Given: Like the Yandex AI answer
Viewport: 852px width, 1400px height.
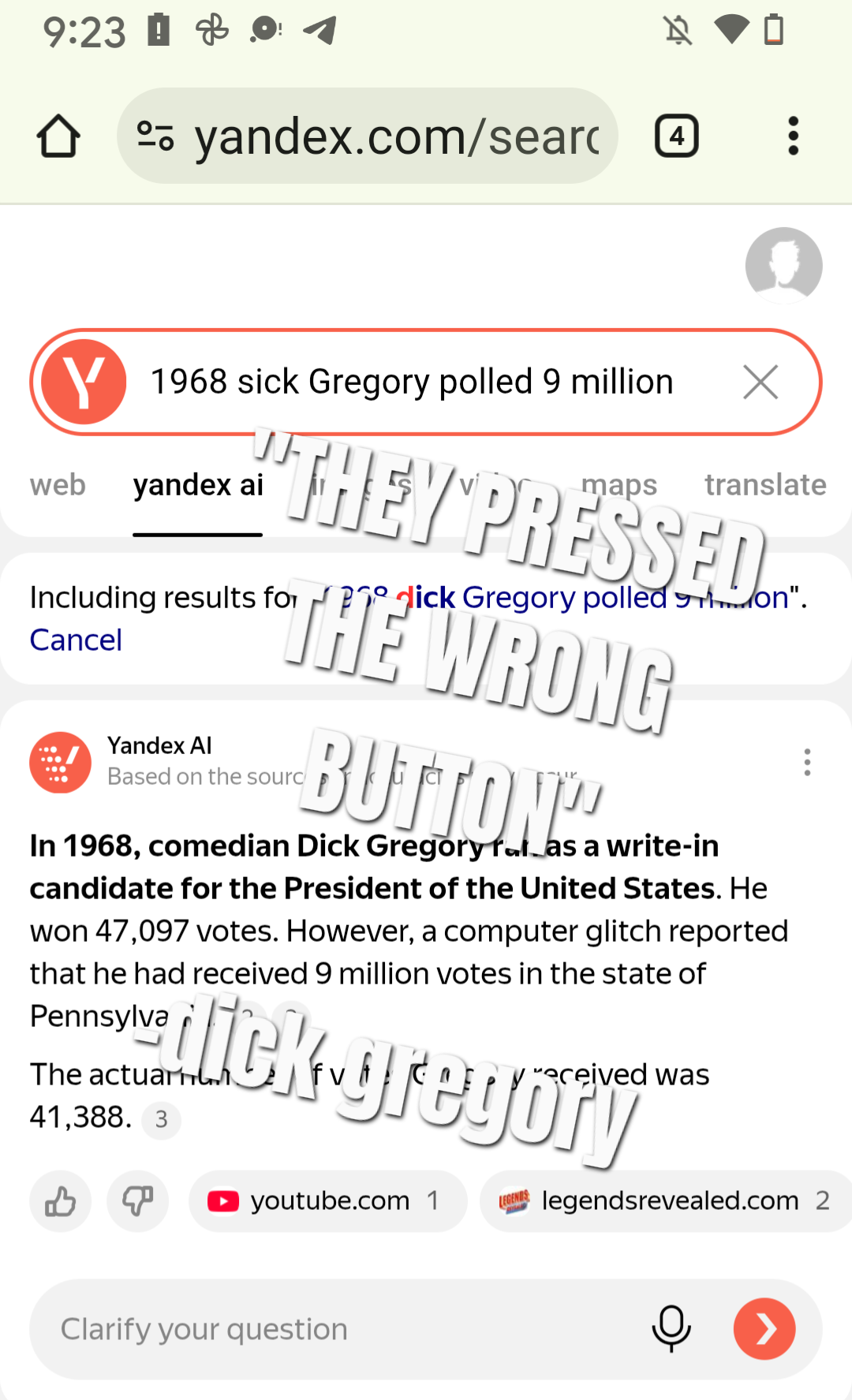Looking at the screenshot, I should (60, 1201).
